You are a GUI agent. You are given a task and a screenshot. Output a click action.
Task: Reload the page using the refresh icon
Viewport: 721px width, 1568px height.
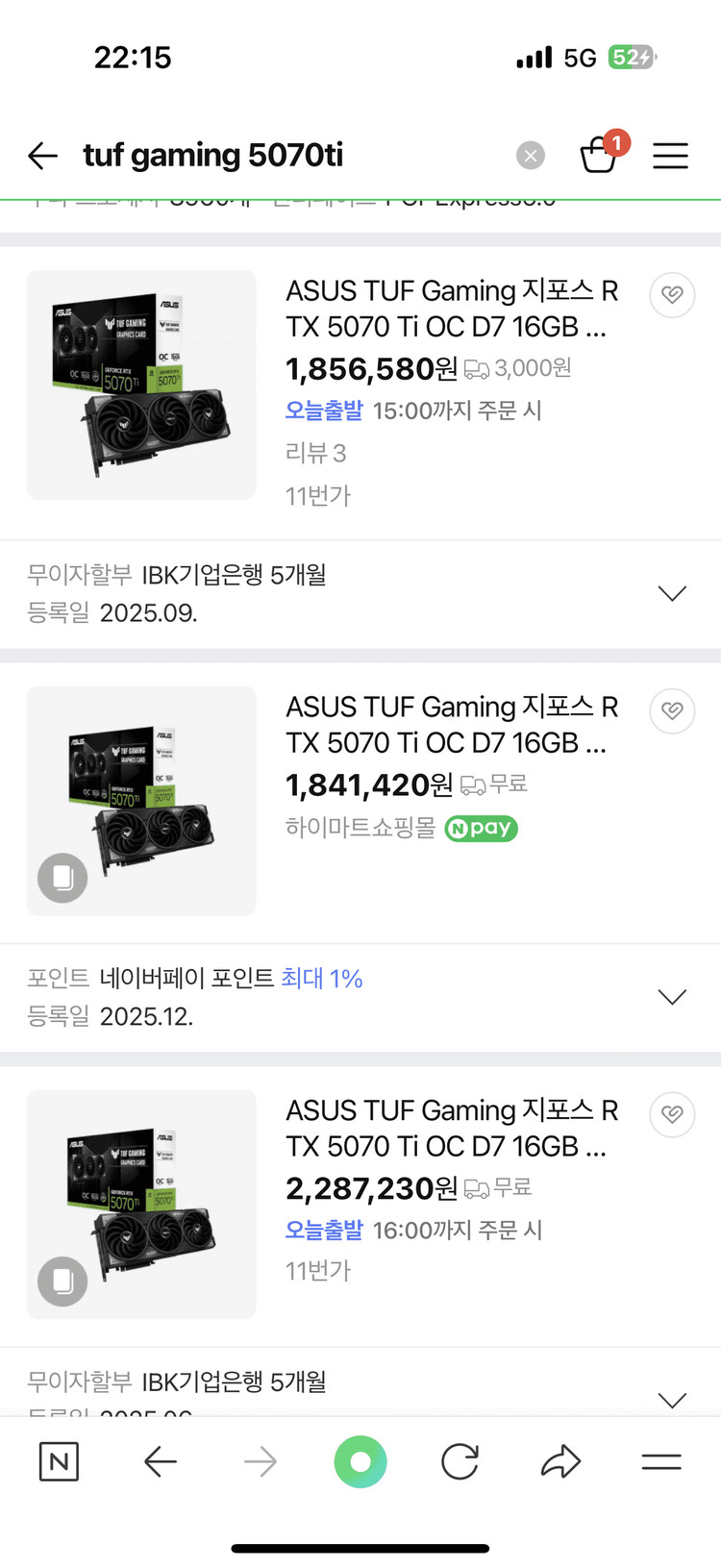460,1461
